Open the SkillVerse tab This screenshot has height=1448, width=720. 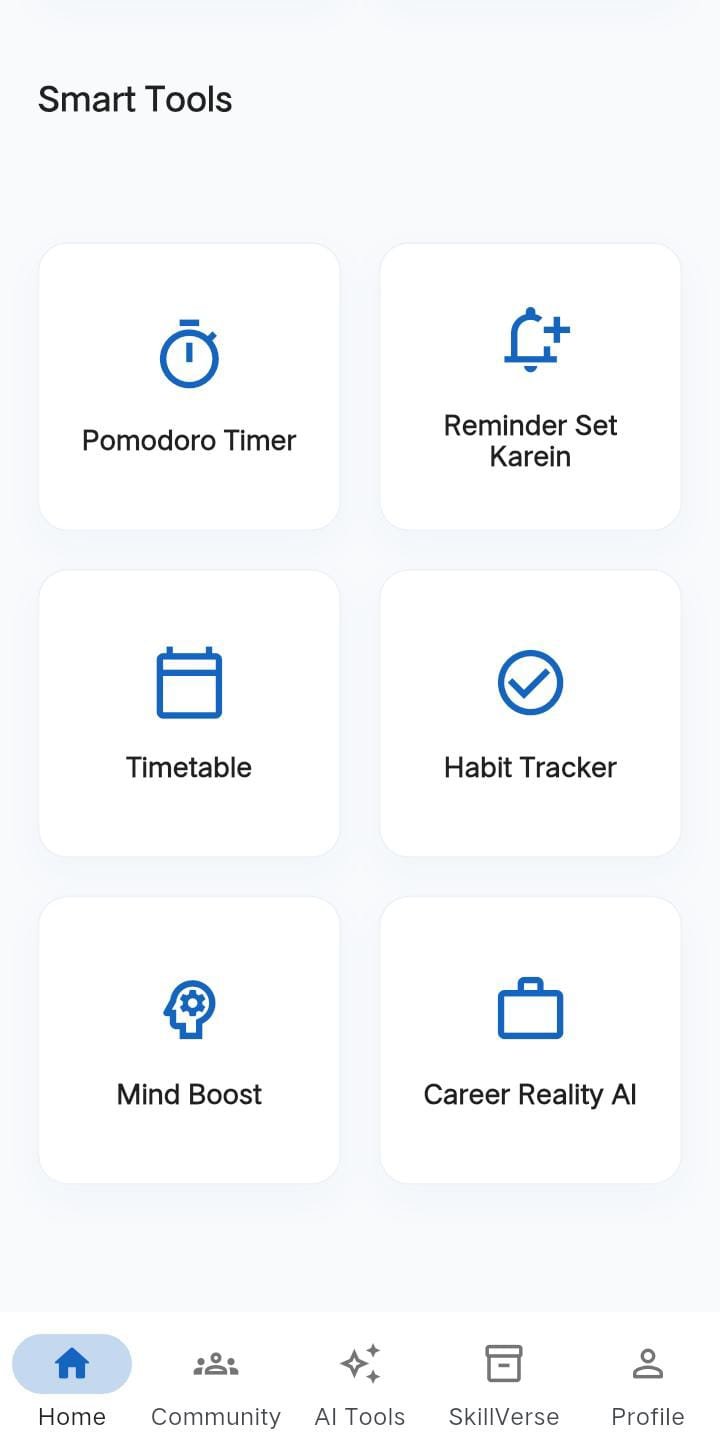[504, 1385]
